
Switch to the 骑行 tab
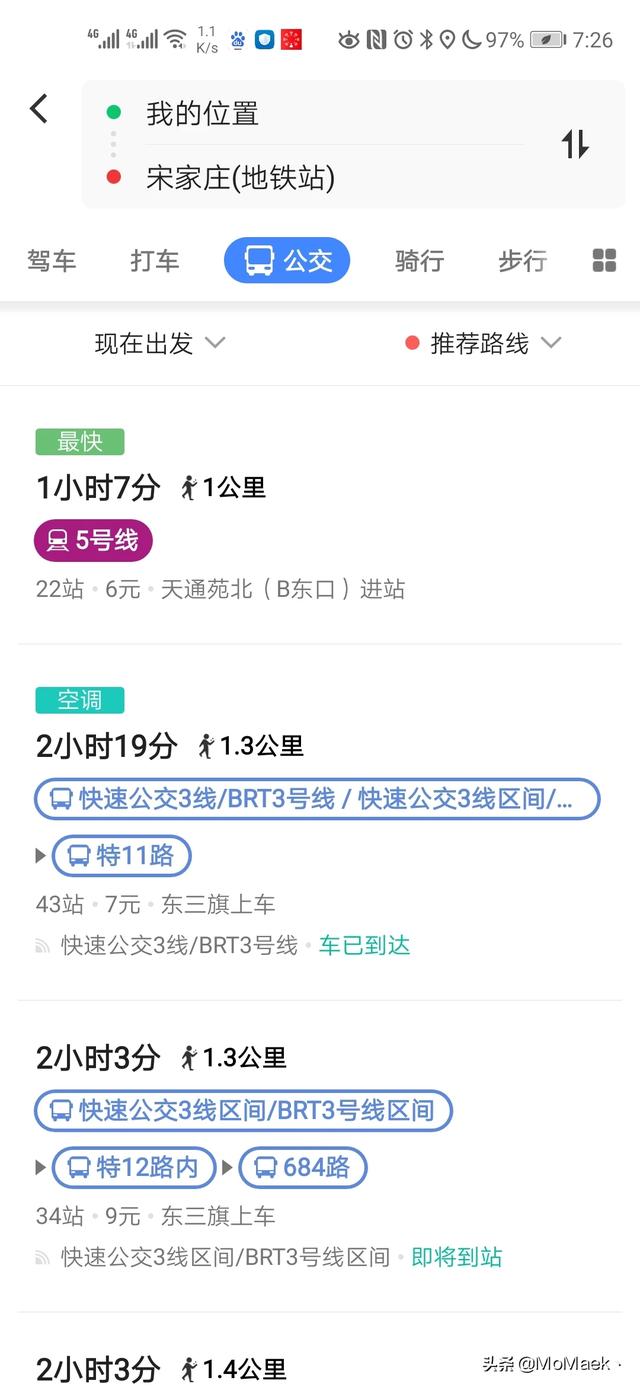(419, 261)
